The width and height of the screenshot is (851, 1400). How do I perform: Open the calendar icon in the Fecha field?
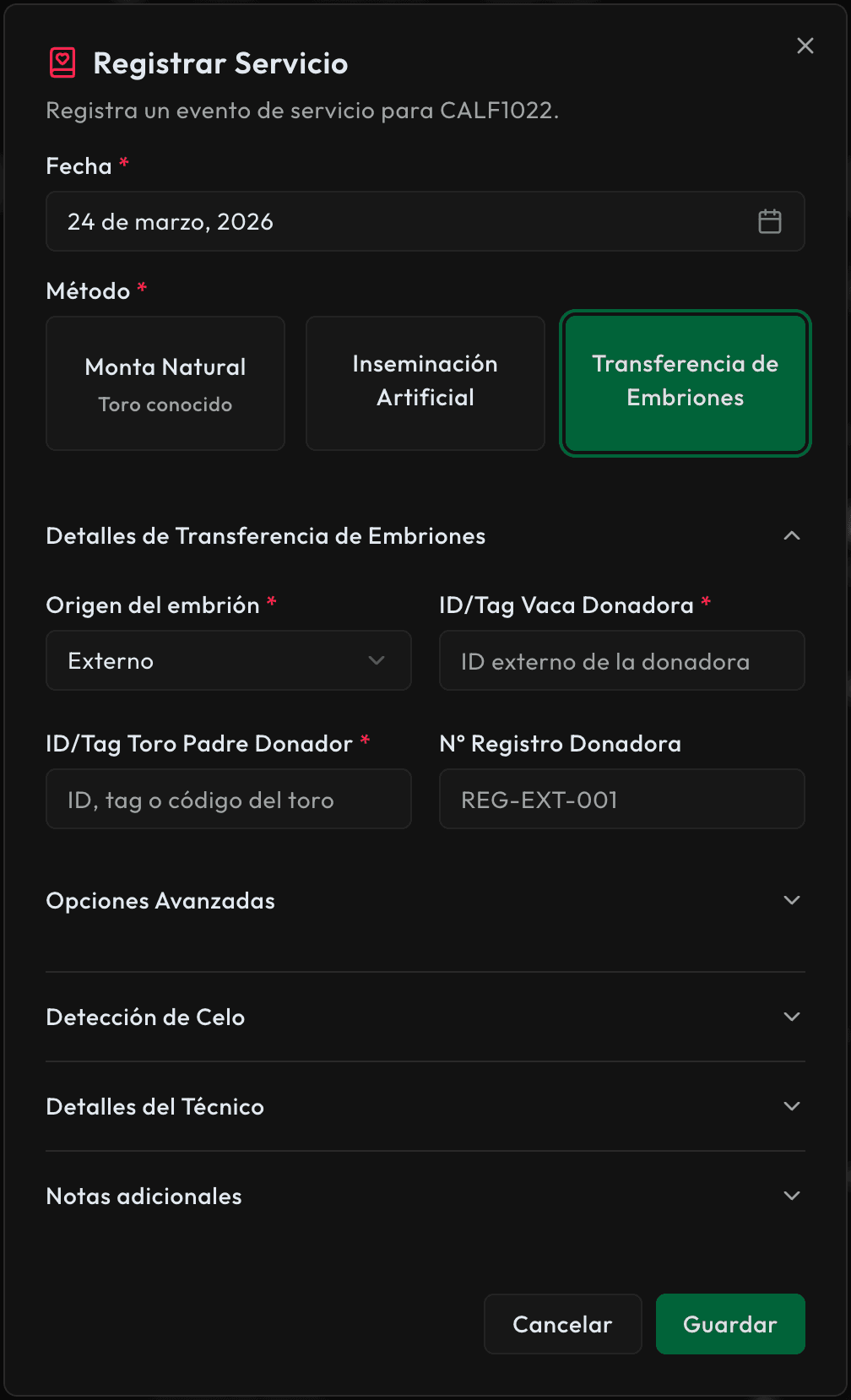769,221
